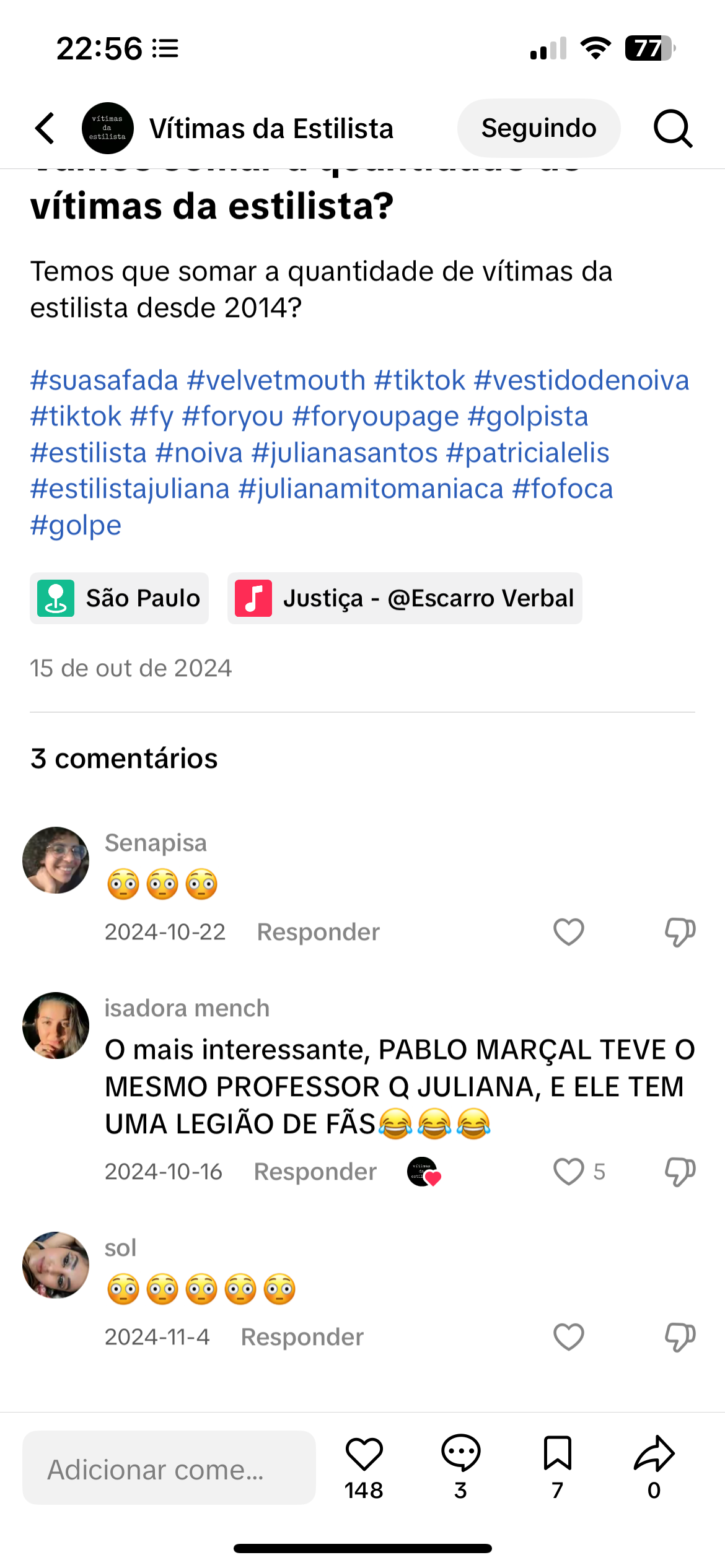This screenshot has width=725, height=1568.
Task: Open the #velvetmouth hashtag
Action: pyautogui.click(x=276, y=380)
